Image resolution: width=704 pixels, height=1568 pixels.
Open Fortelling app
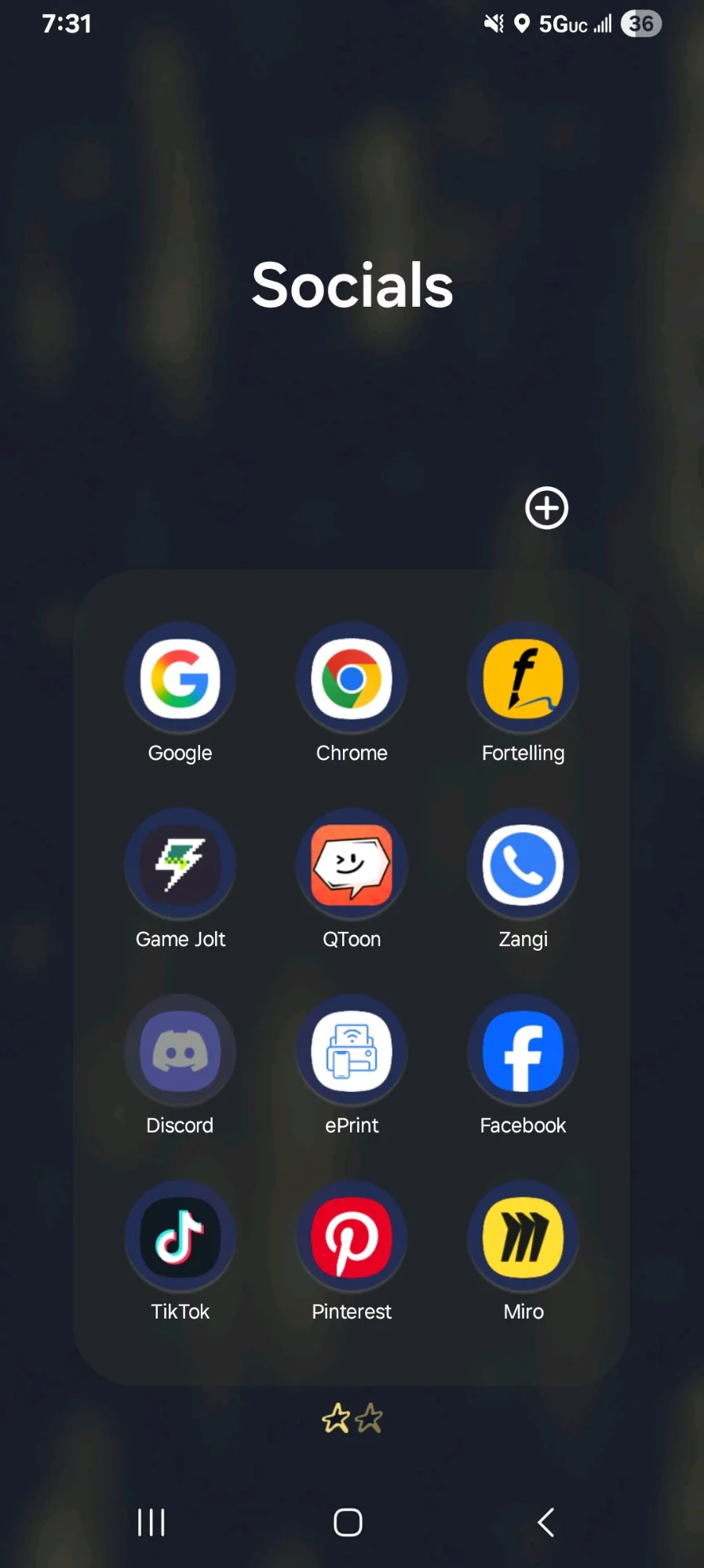click(523, 679)
